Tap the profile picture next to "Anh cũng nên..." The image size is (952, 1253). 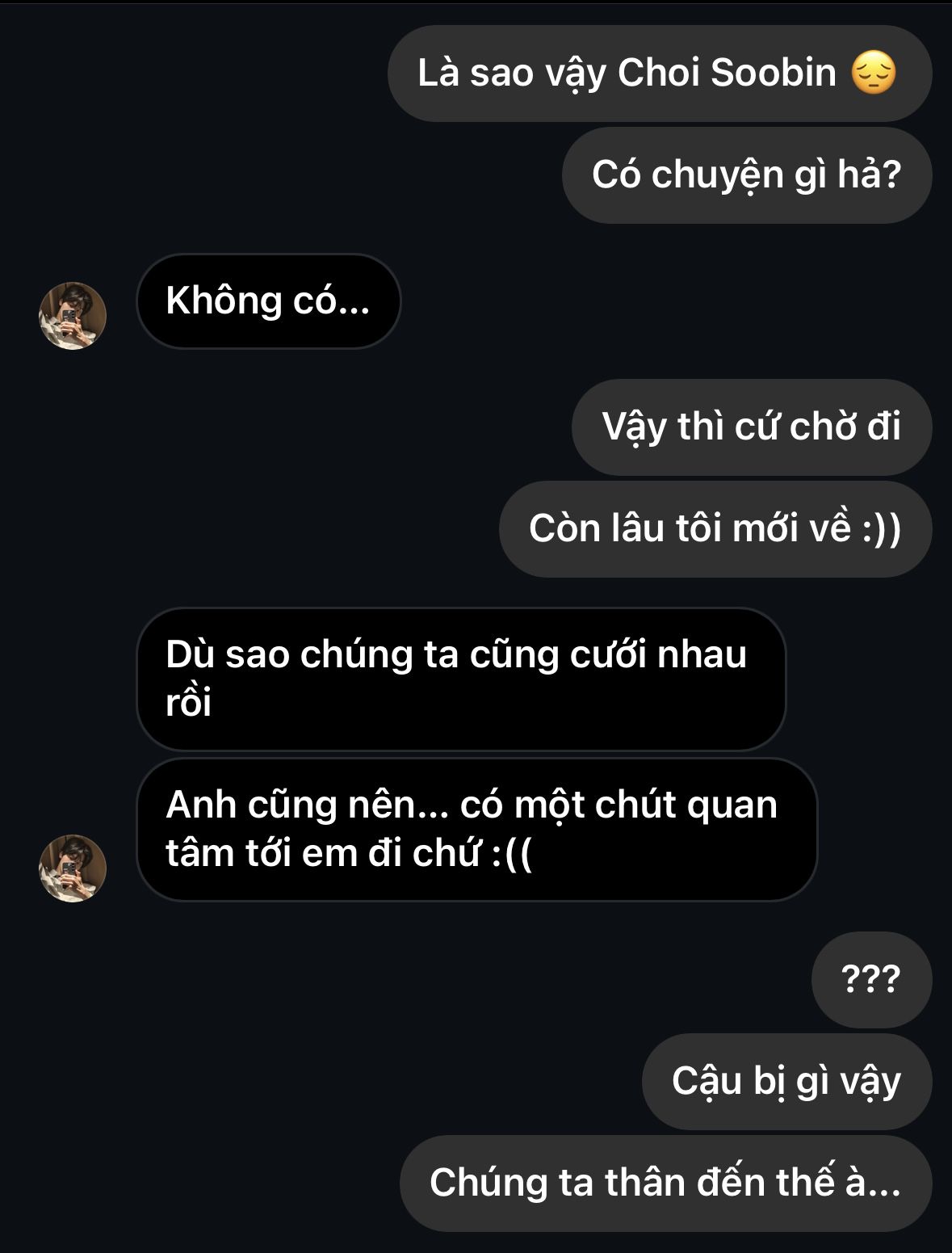point(73,868)
